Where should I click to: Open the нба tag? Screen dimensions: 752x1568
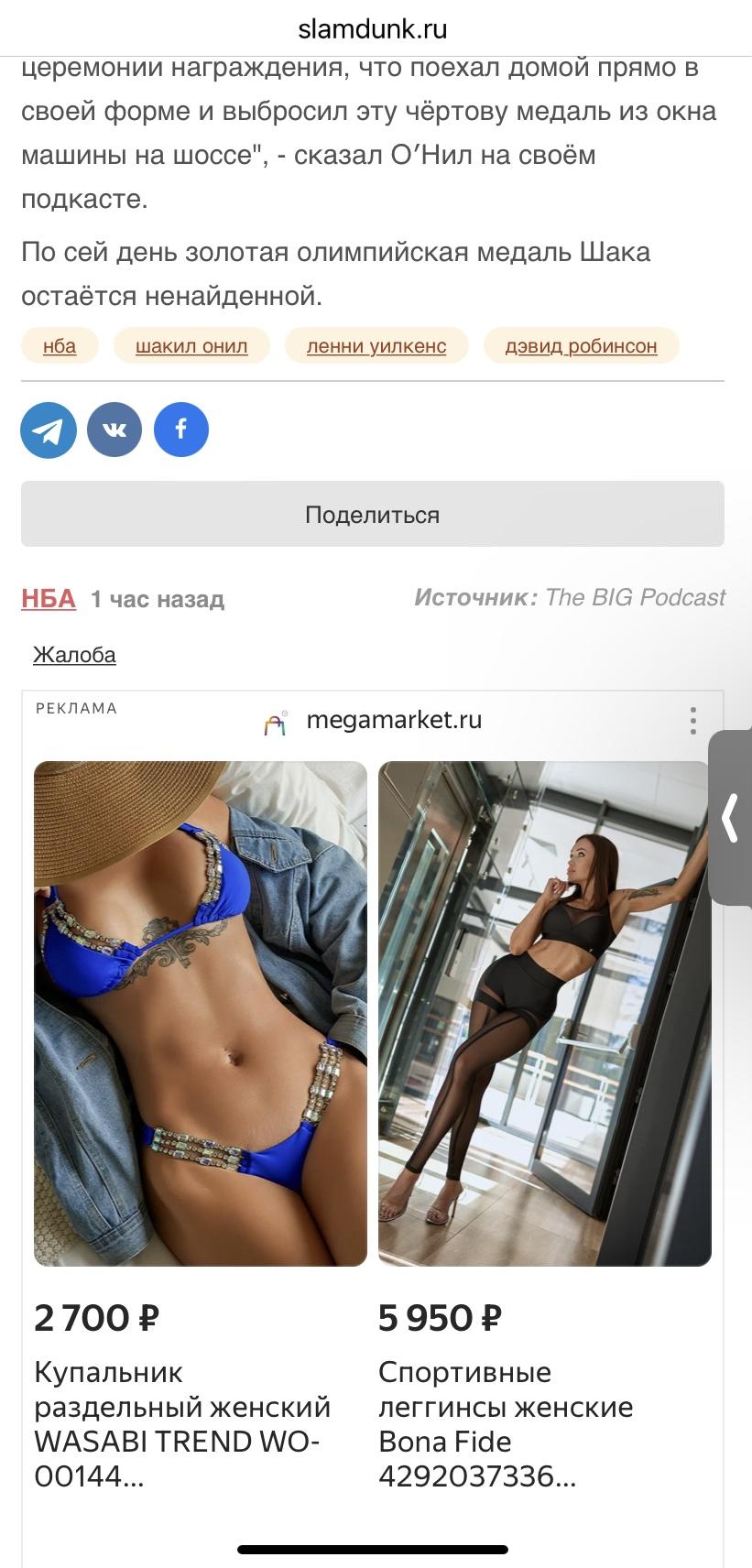coord(60,346)
